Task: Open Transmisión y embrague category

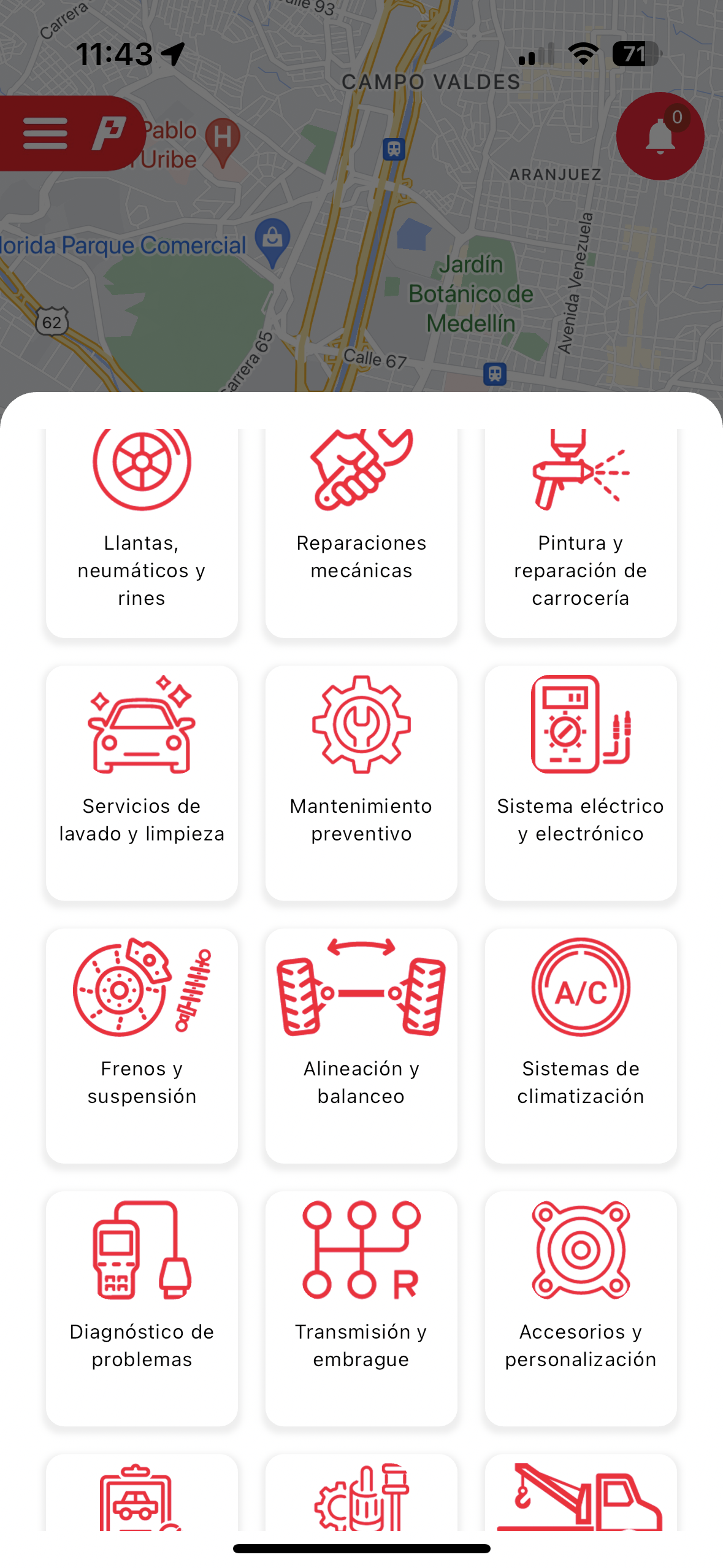Action: point(361,1308)
